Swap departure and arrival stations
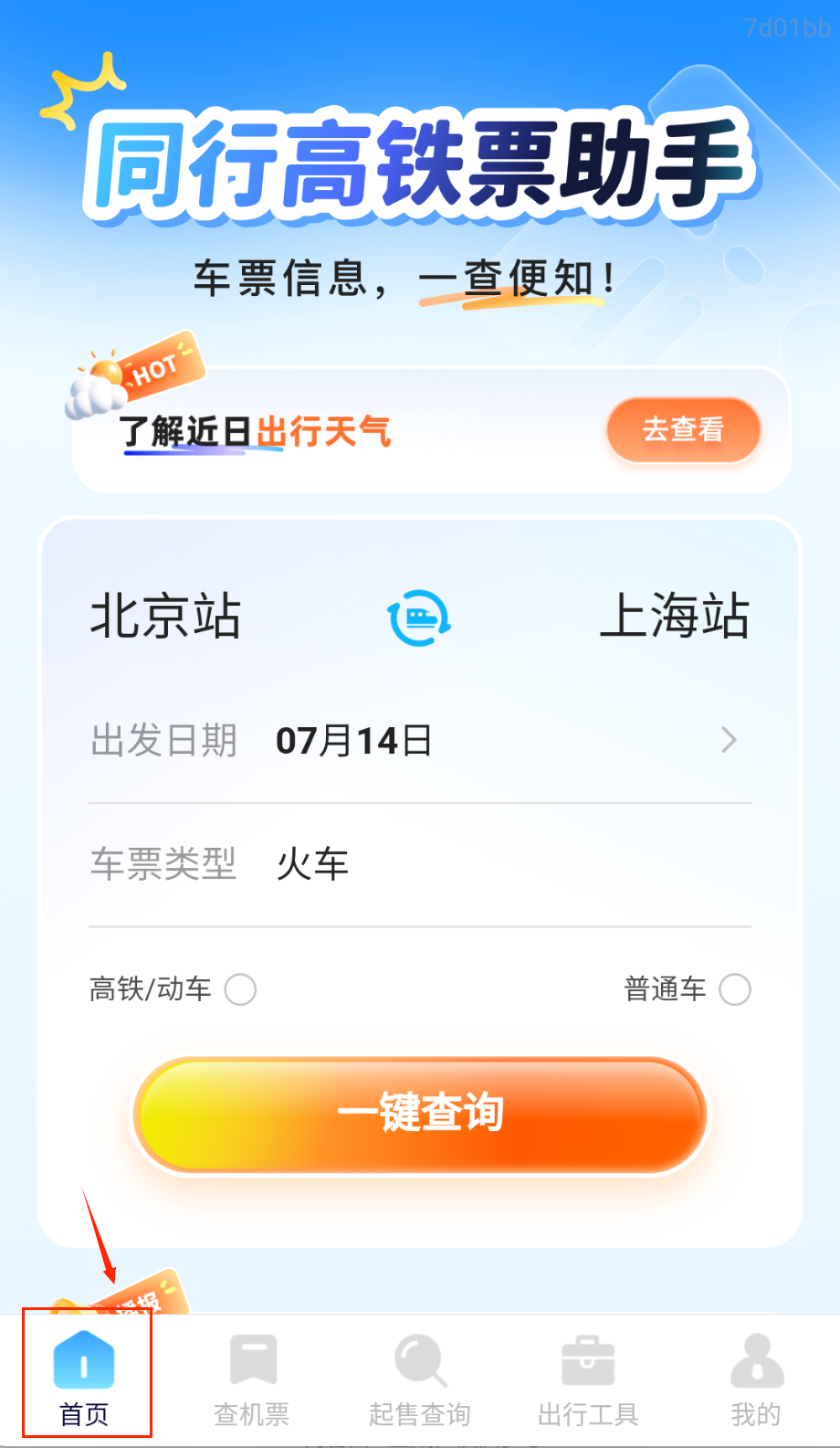This screenshot has width=840, height=1448. pyautogui.click(x=419, y=618)
